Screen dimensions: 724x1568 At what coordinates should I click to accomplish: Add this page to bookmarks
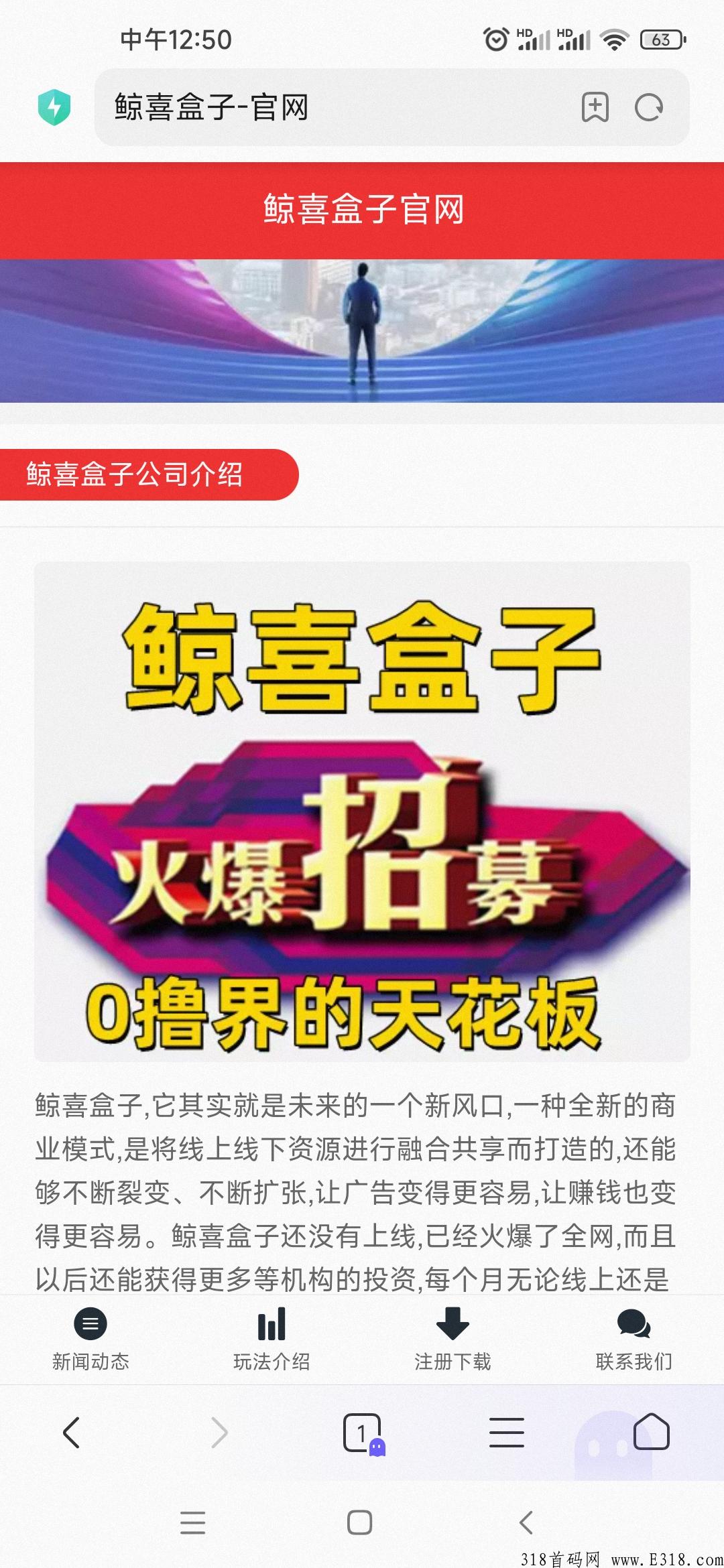coord(595,107)
